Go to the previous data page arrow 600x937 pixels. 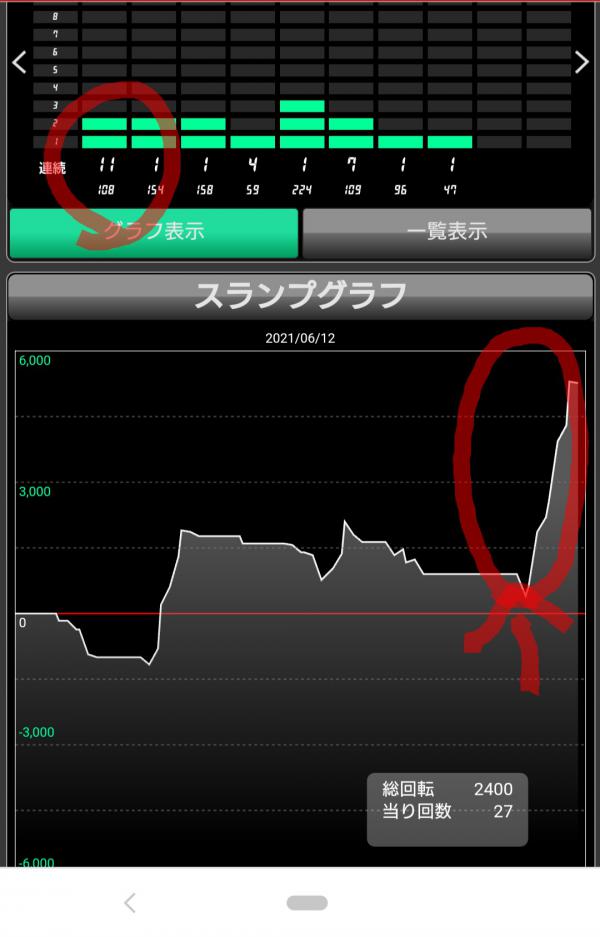pyautogui.click(x=18, y=63)
